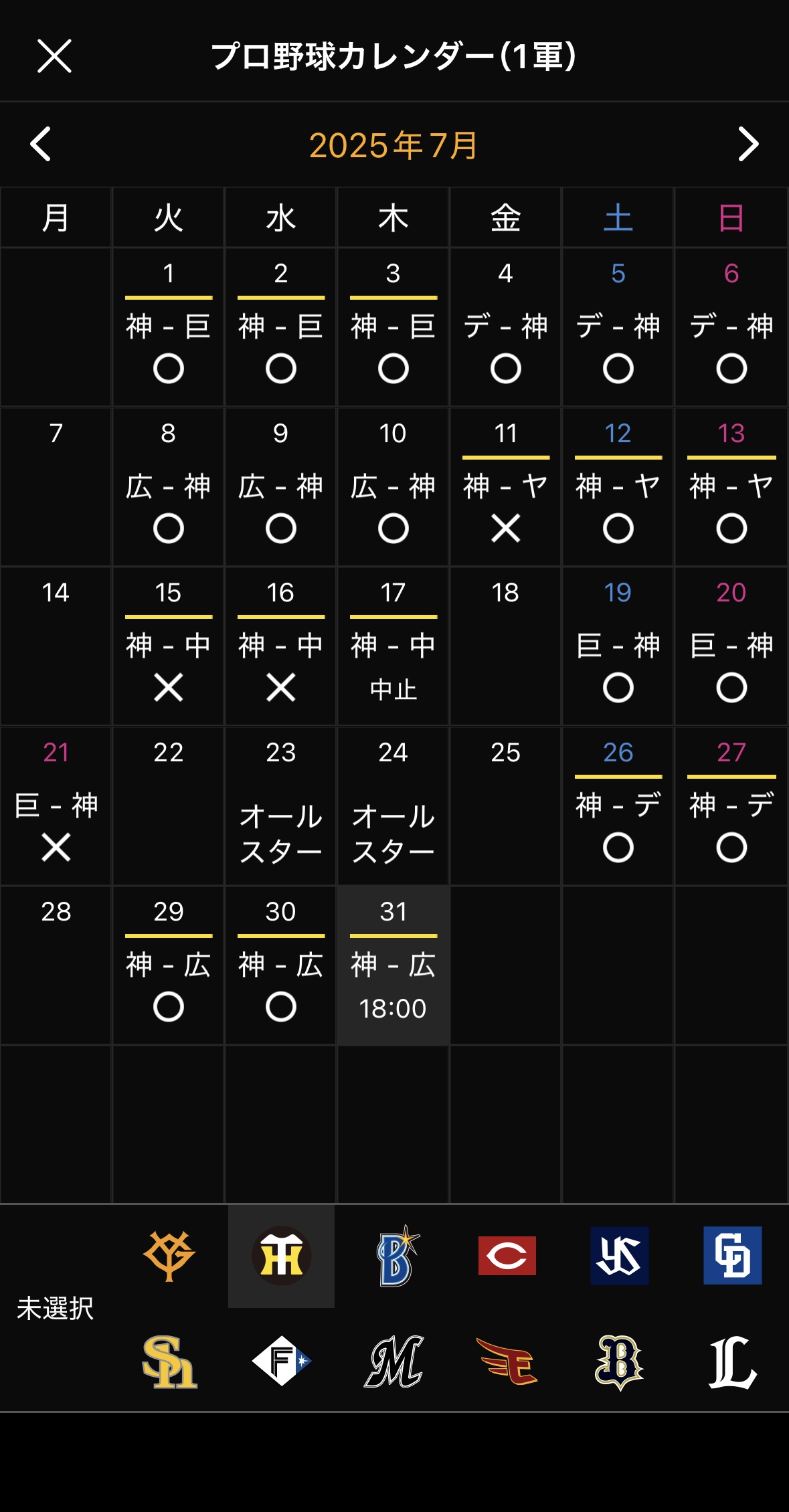The width and height of the screenshot is (789, 1512).
Task: Select the Orix Buffaloes logo
Action: tap(619, 1361)
